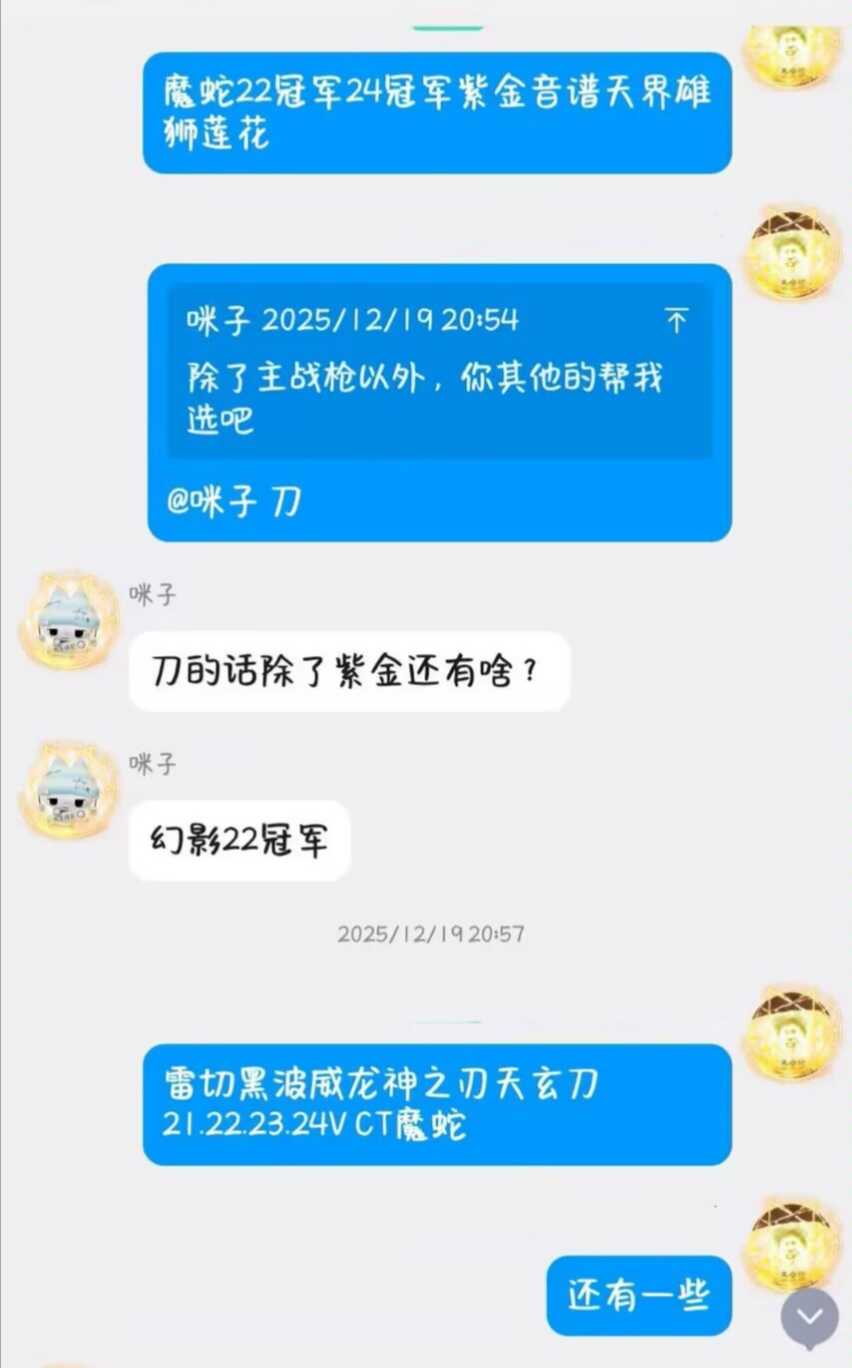Open 咪子's avatar beside "刀的话除了紫金还有啥？"
This screenshot has height=1368, width=852.
[69, 621]
